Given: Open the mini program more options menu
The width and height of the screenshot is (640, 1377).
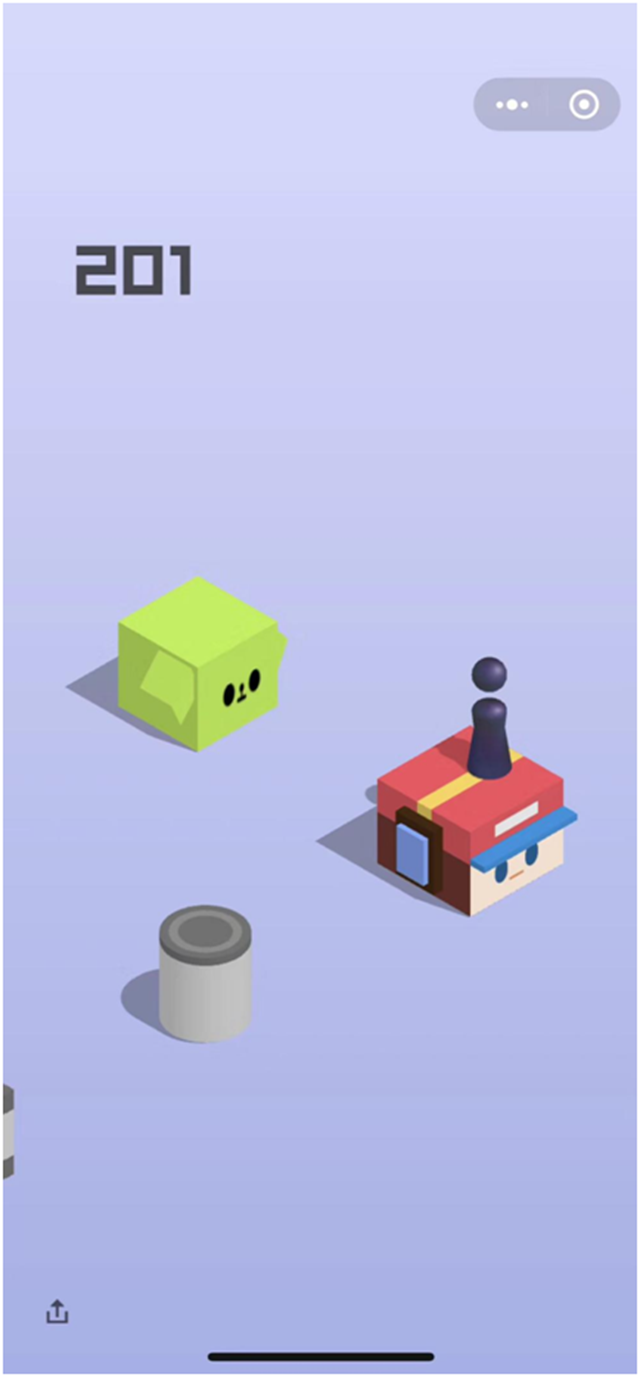Looking at the screenshot, I should coord(512,105).
